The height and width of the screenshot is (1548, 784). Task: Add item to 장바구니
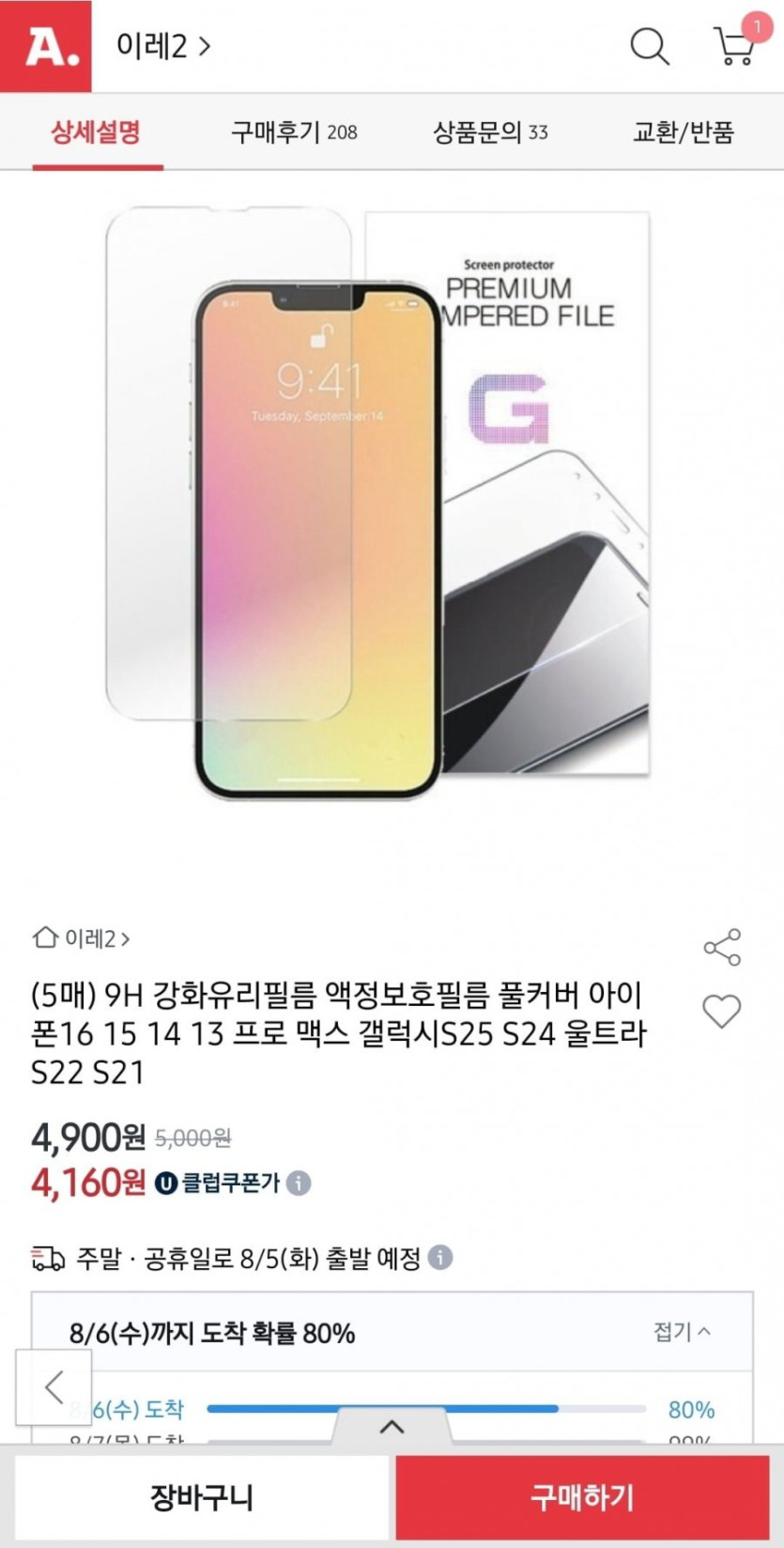(202, 1497)
